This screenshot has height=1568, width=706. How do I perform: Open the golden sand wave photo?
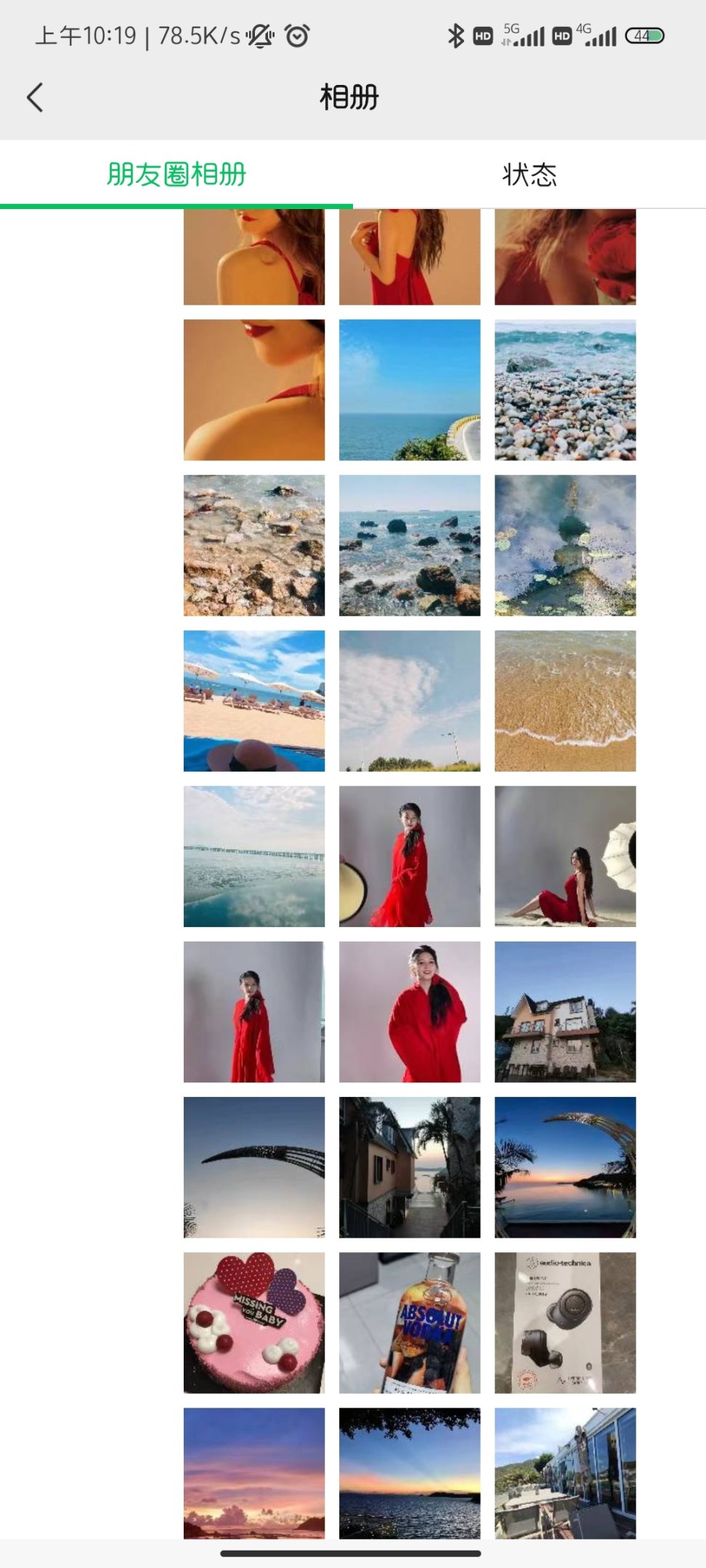click(x=564, y=701)
